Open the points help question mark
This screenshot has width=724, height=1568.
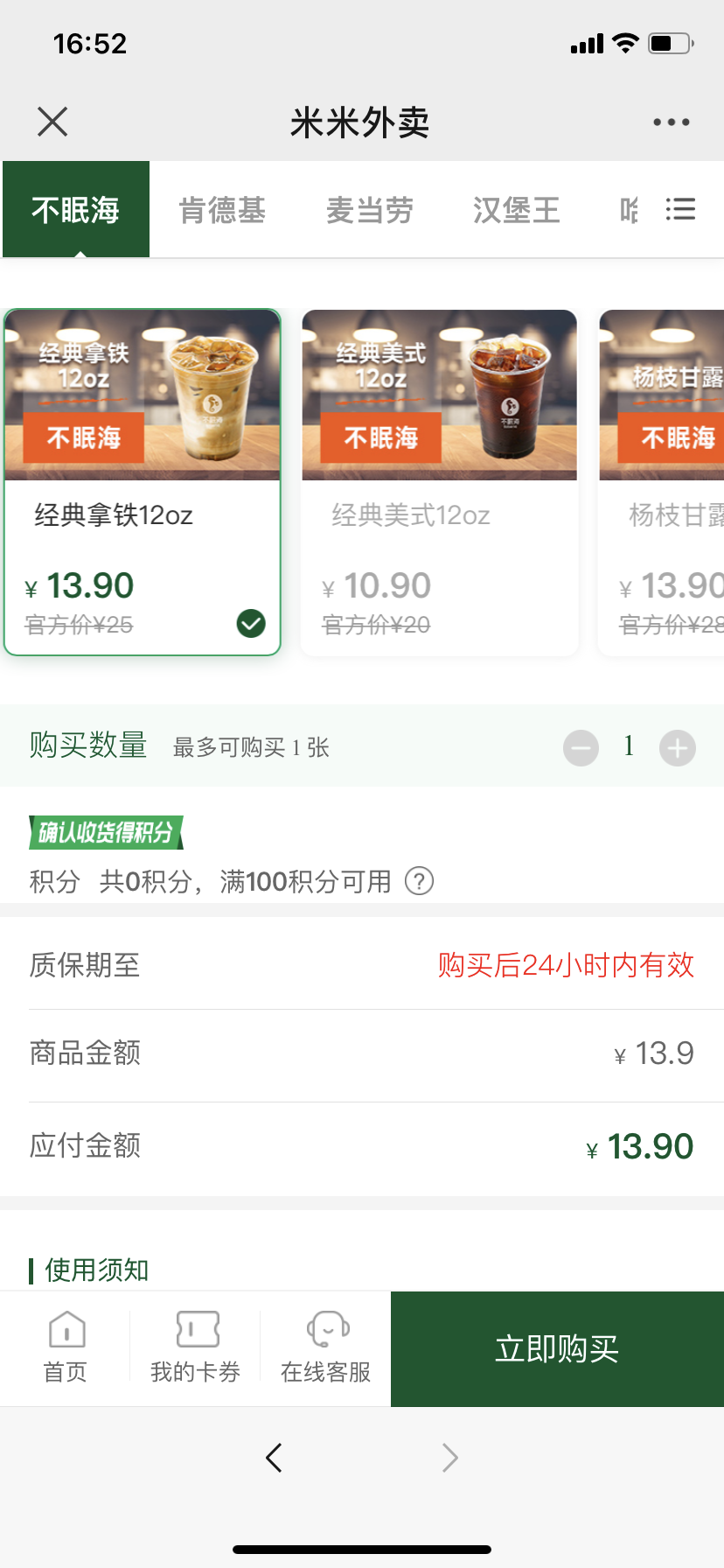[420, 881]
